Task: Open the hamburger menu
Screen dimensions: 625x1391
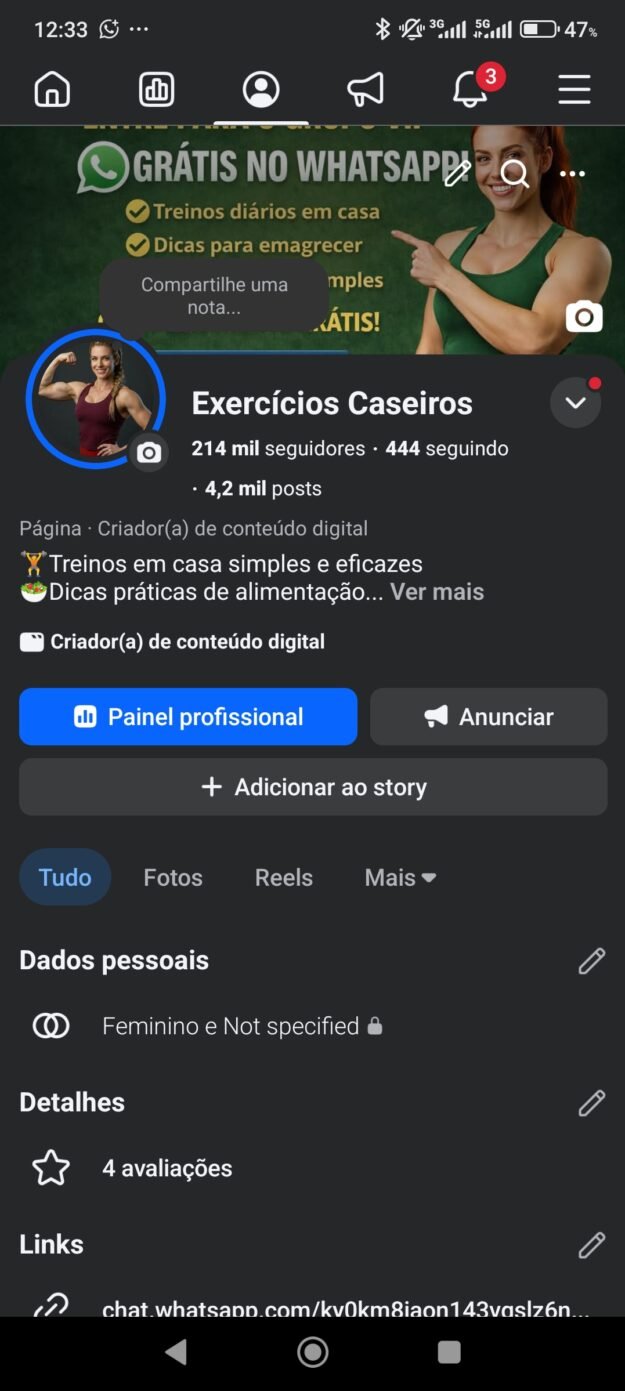Action: pyautogui.click(x=574, y=90)
